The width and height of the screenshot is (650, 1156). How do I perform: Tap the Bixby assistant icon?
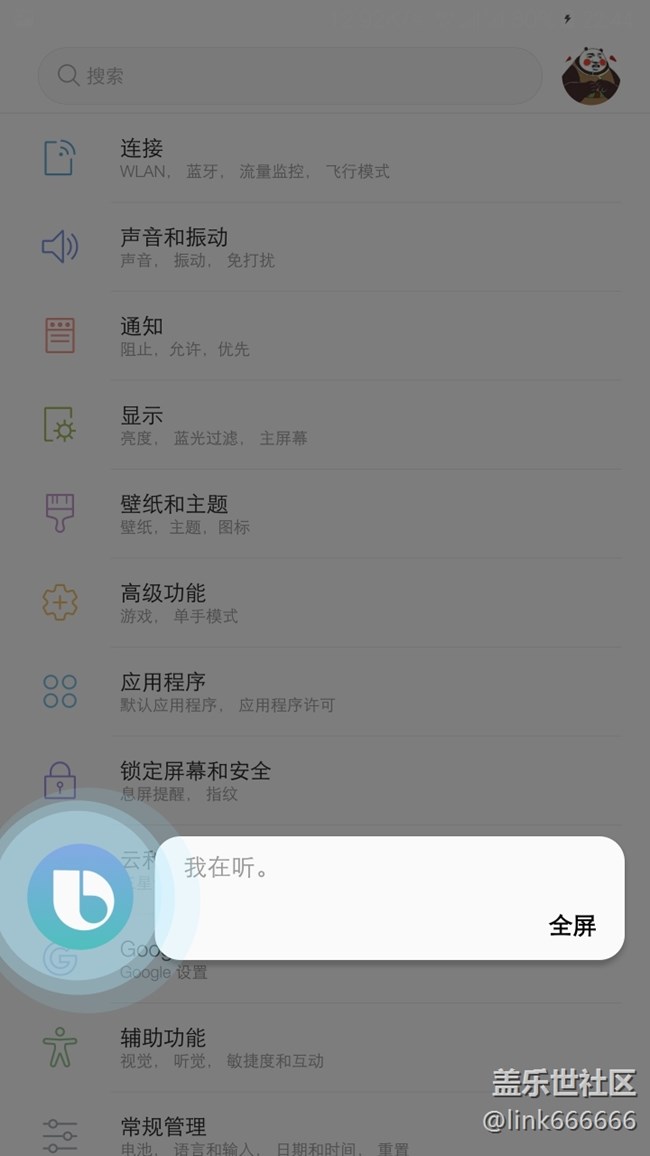80,896
